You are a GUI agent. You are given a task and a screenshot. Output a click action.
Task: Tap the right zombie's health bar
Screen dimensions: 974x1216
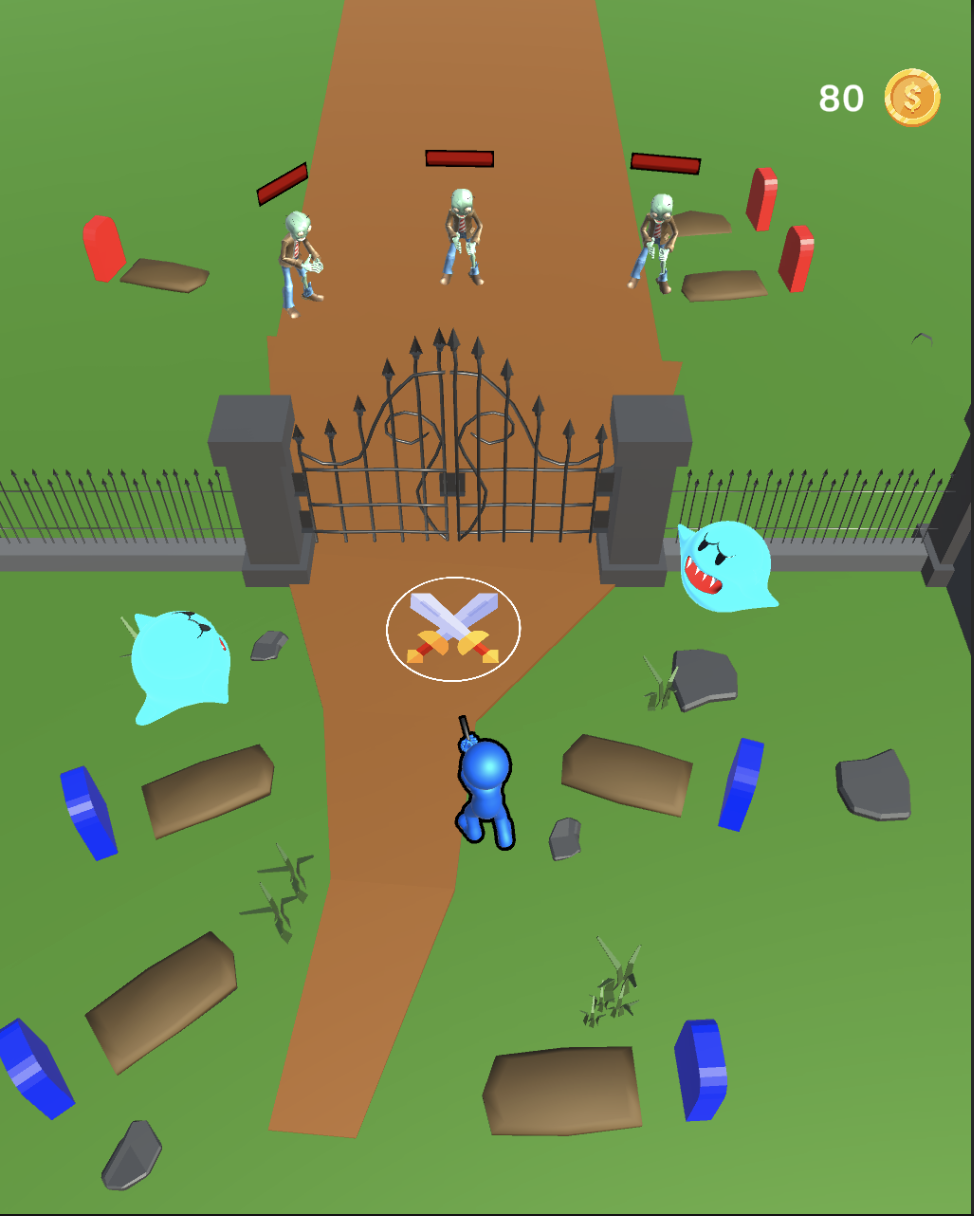668,161
